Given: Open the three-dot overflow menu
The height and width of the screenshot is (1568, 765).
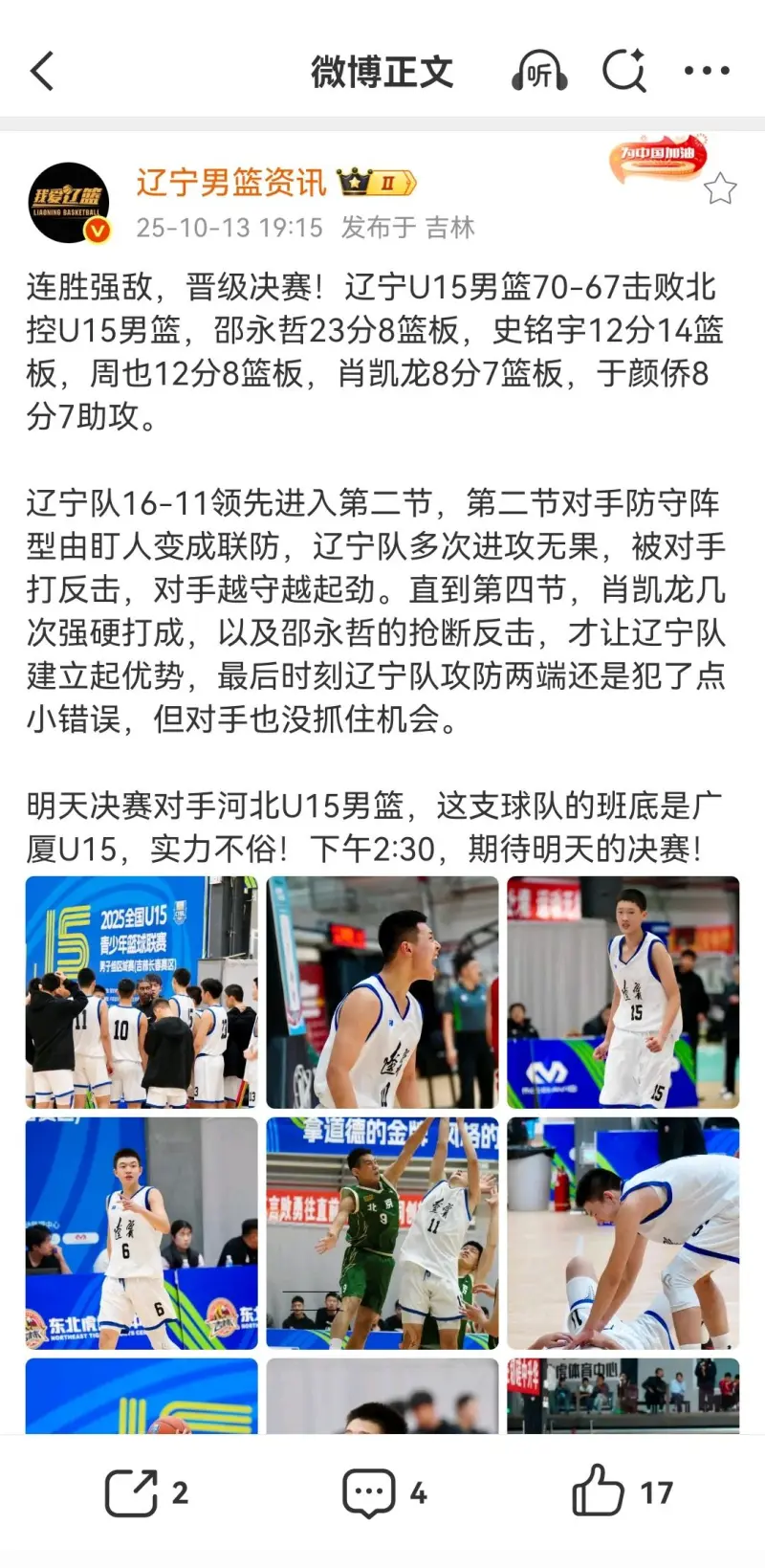Looking at the screenshot, I should pyautogui.click(x=707, y=71).
